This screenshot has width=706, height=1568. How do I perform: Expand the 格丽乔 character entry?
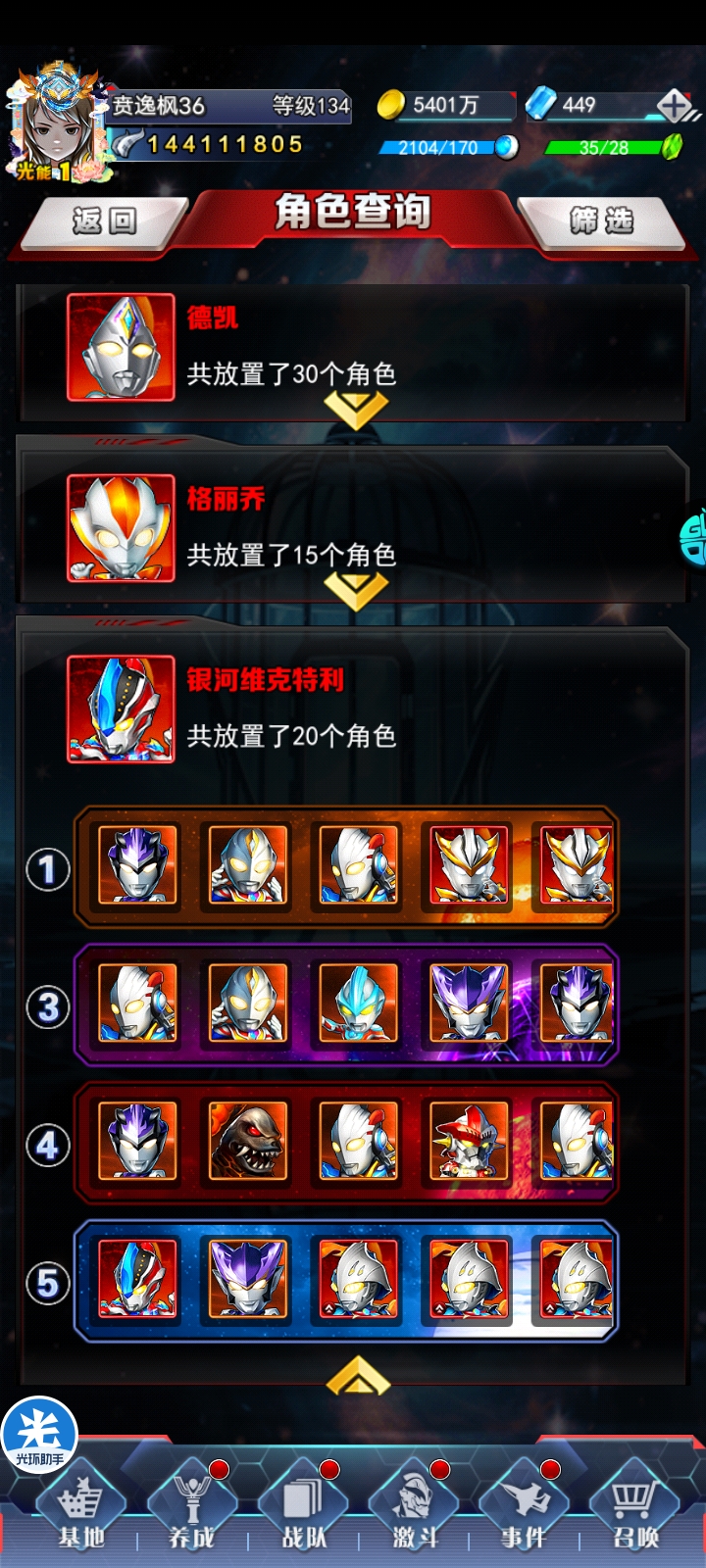[356, 591]
